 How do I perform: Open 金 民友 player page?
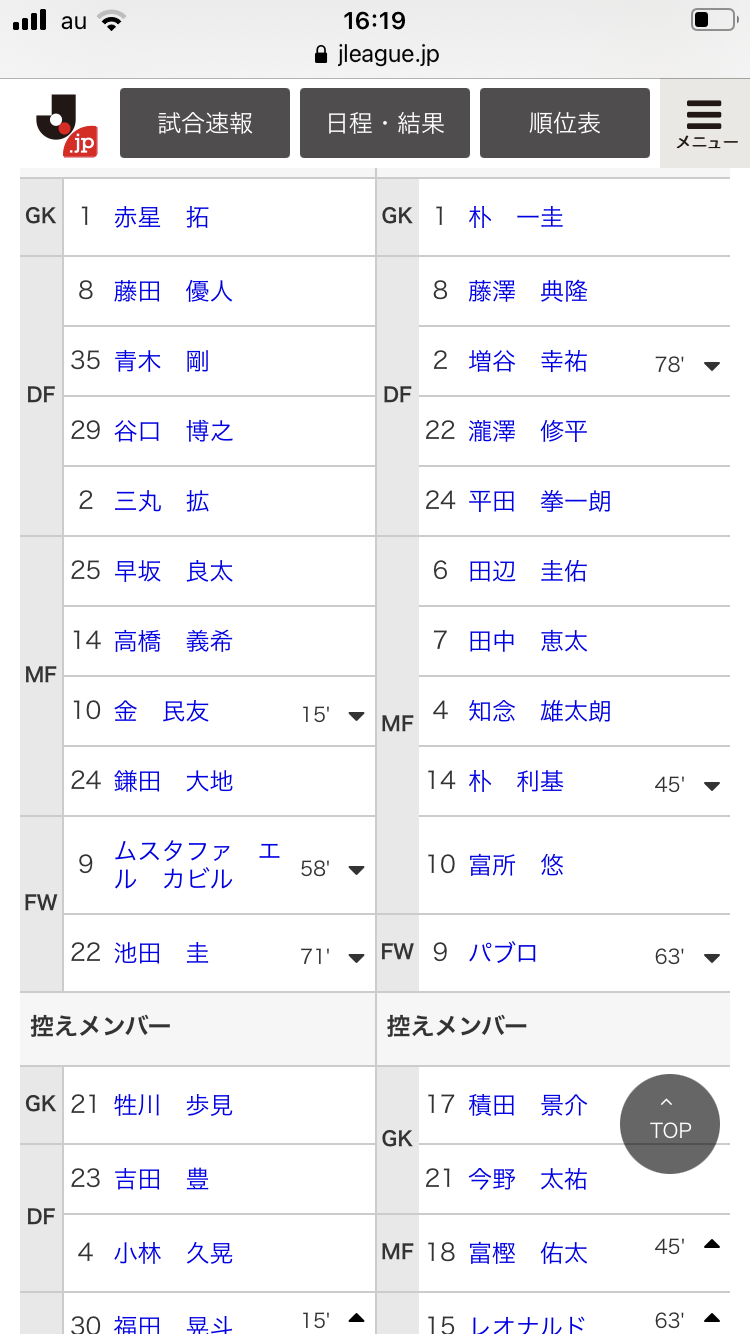click(161, 711)
